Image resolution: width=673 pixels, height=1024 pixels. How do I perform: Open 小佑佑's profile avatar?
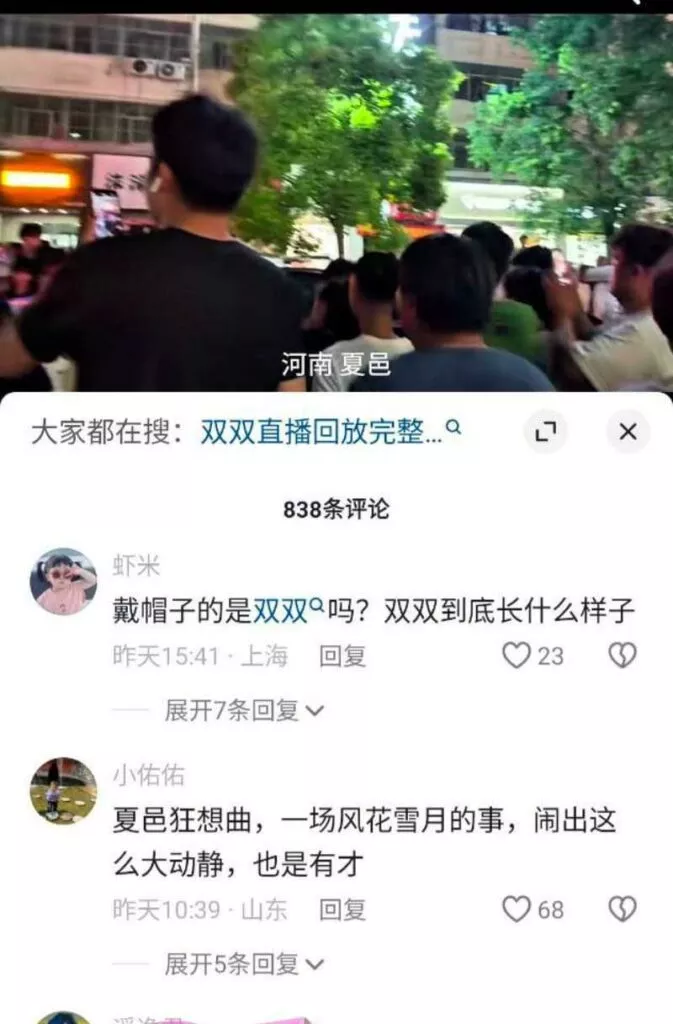(x=64, y=790)
